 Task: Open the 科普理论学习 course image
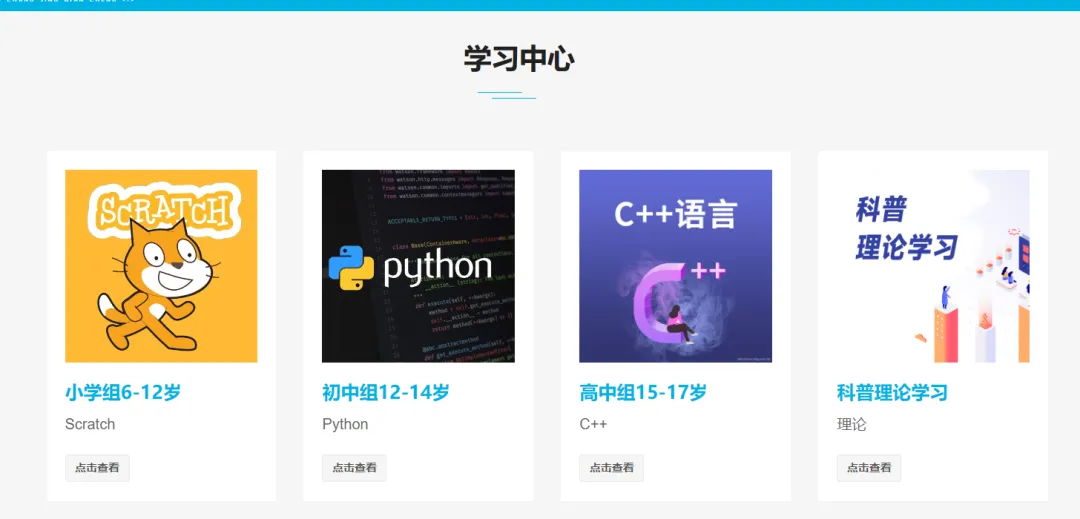(932, 266)
